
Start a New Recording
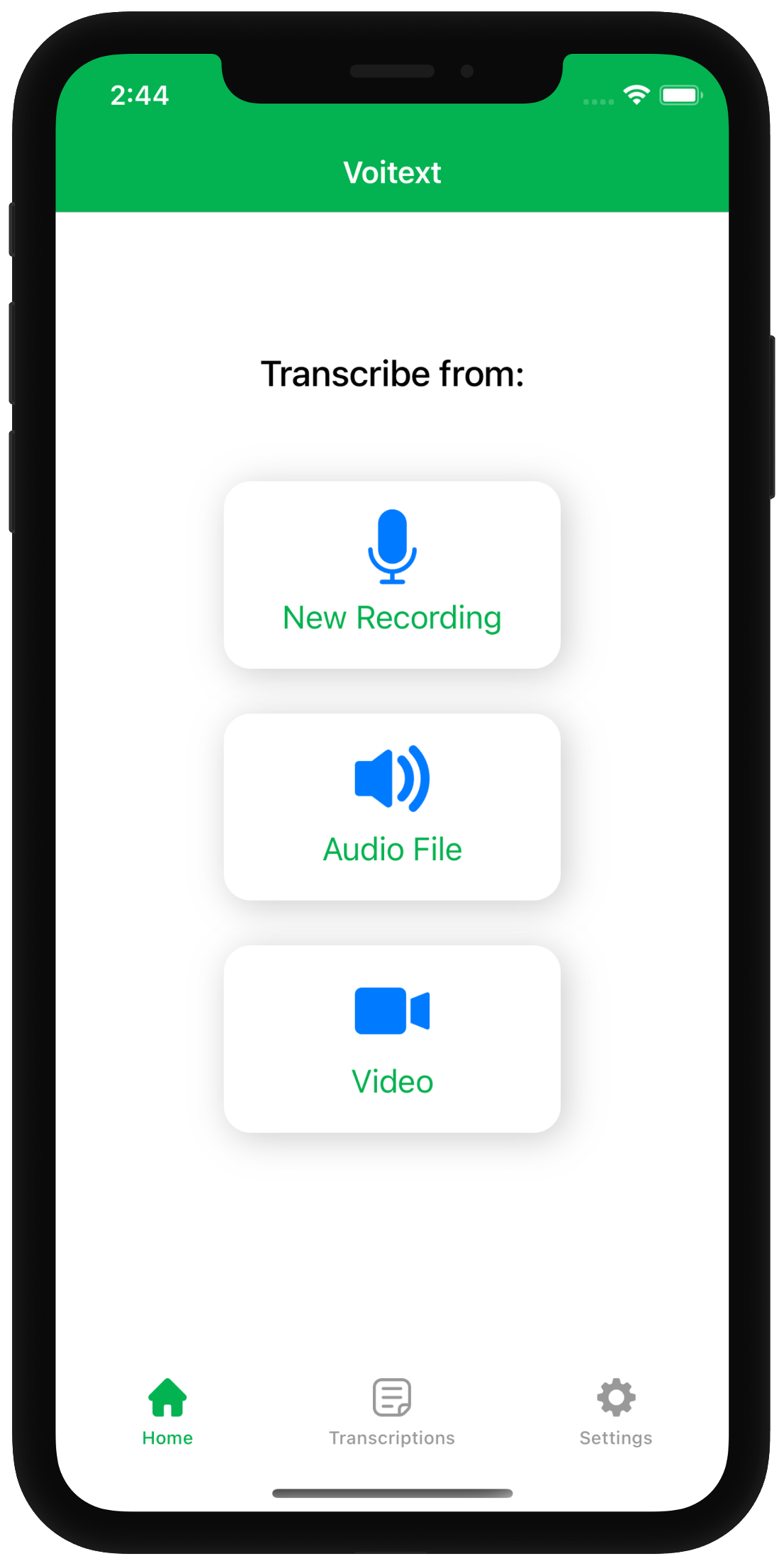[x=392, y=574]
